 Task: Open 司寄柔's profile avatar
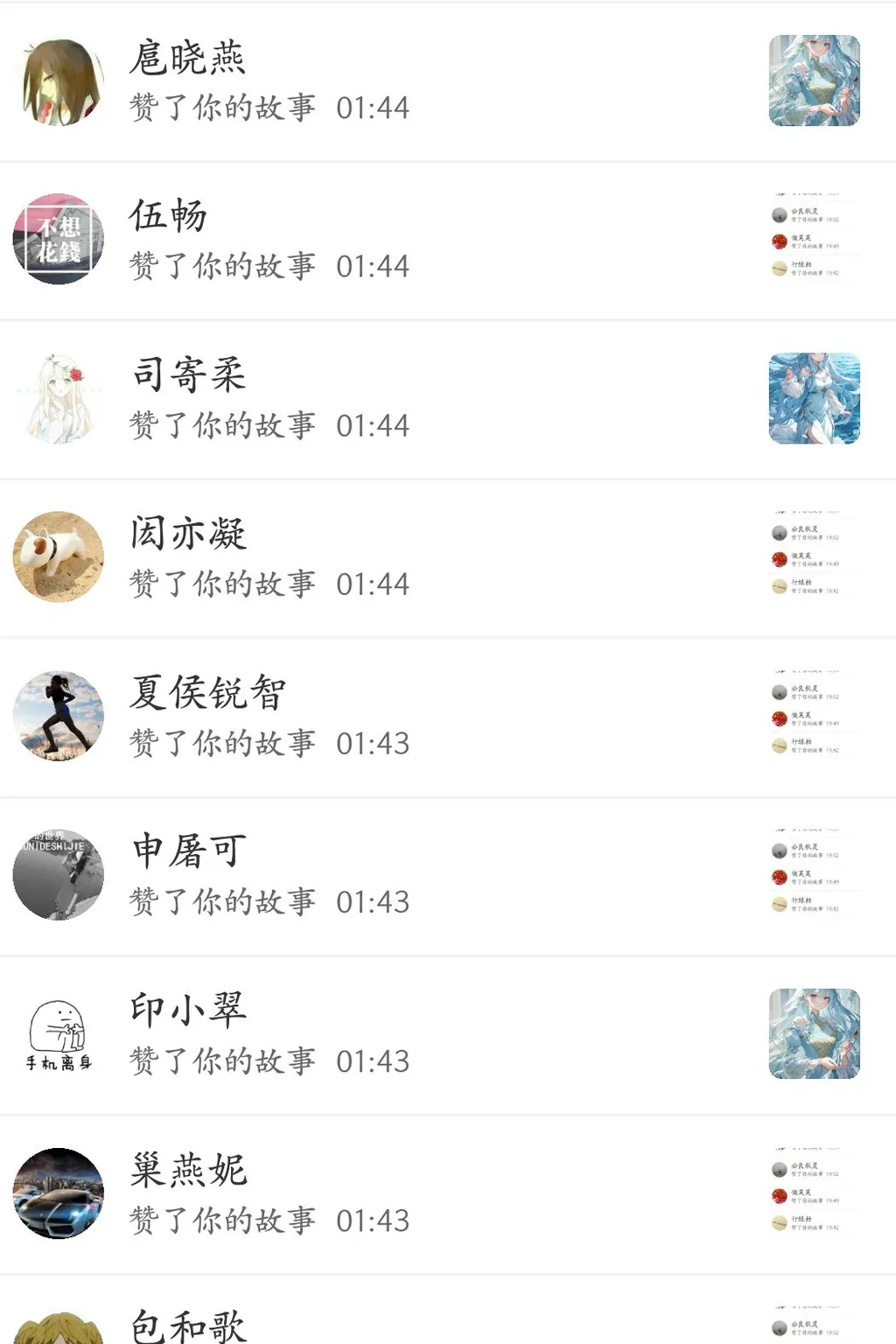[59, 398]
